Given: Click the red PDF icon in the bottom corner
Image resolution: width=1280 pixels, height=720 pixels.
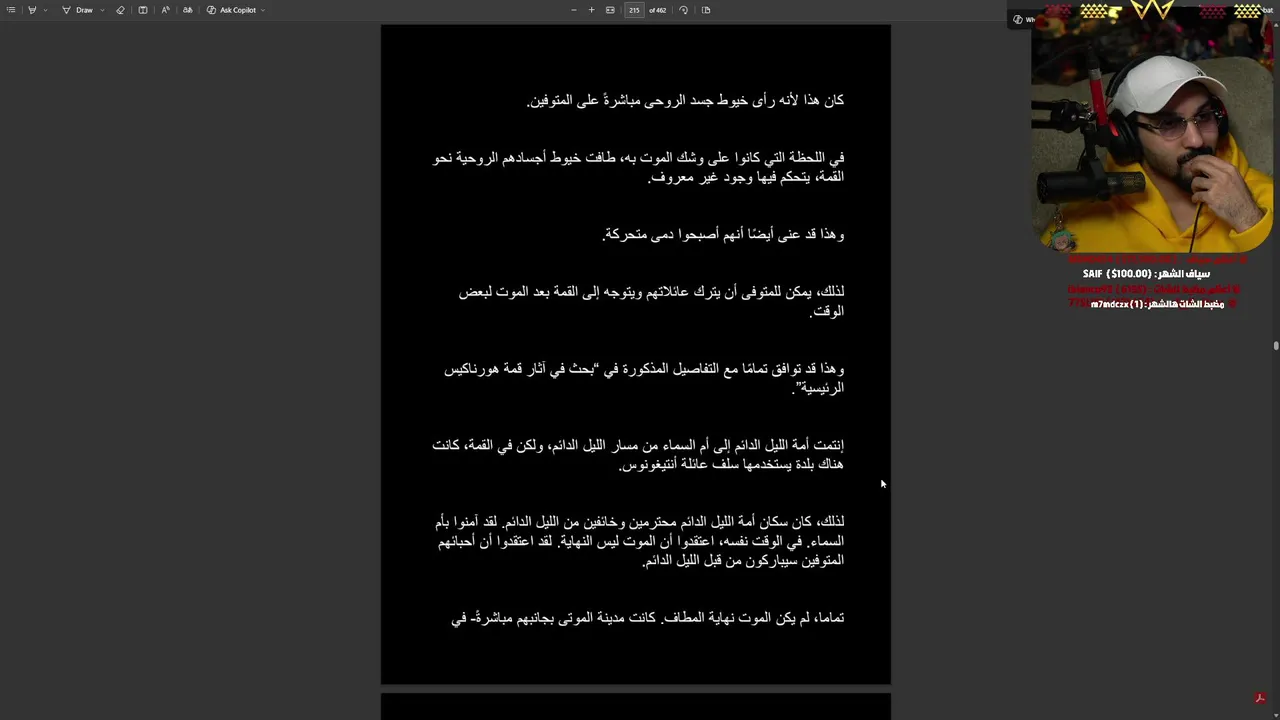Looking at the screenshot, I should click(1260, 698).
